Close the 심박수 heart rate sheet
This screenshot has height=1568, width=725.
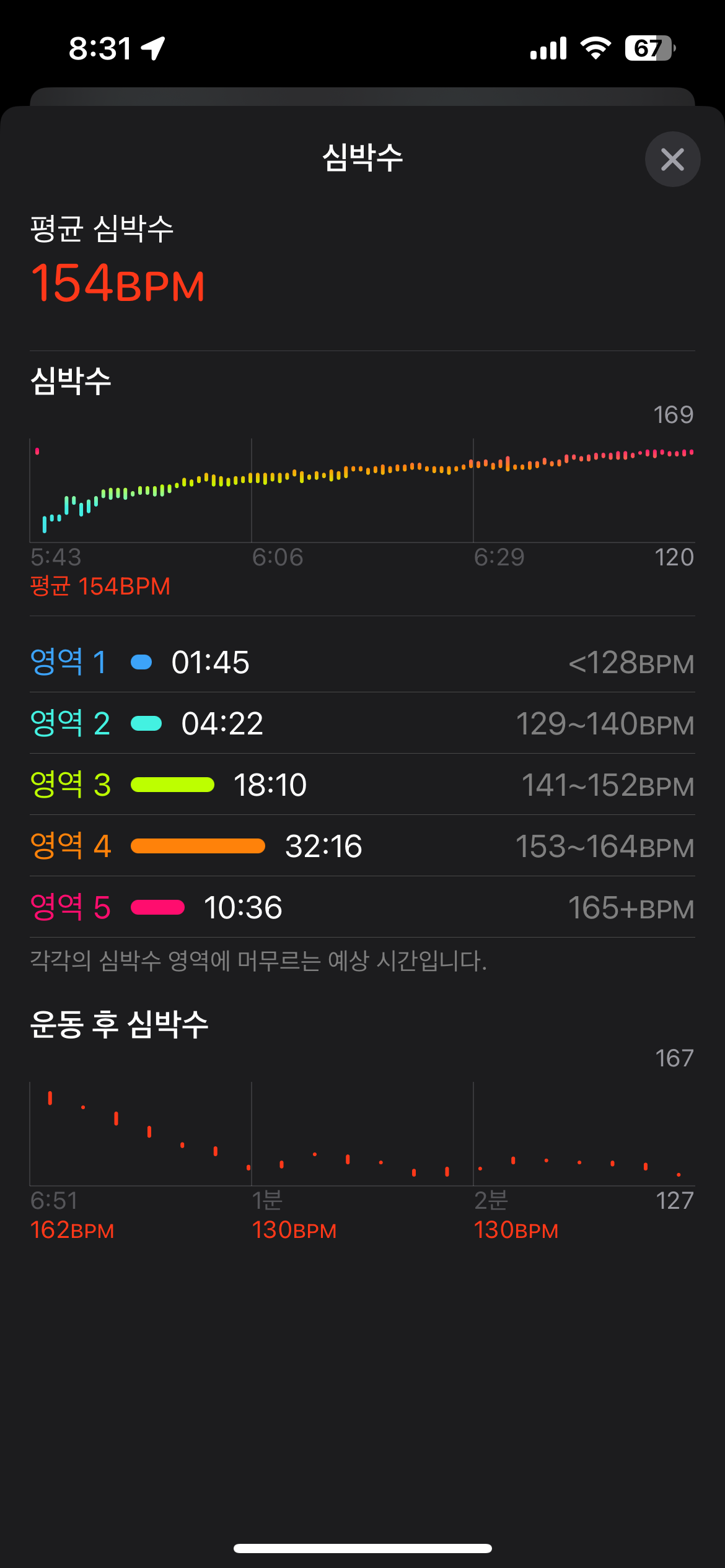[x=672, y=159]
